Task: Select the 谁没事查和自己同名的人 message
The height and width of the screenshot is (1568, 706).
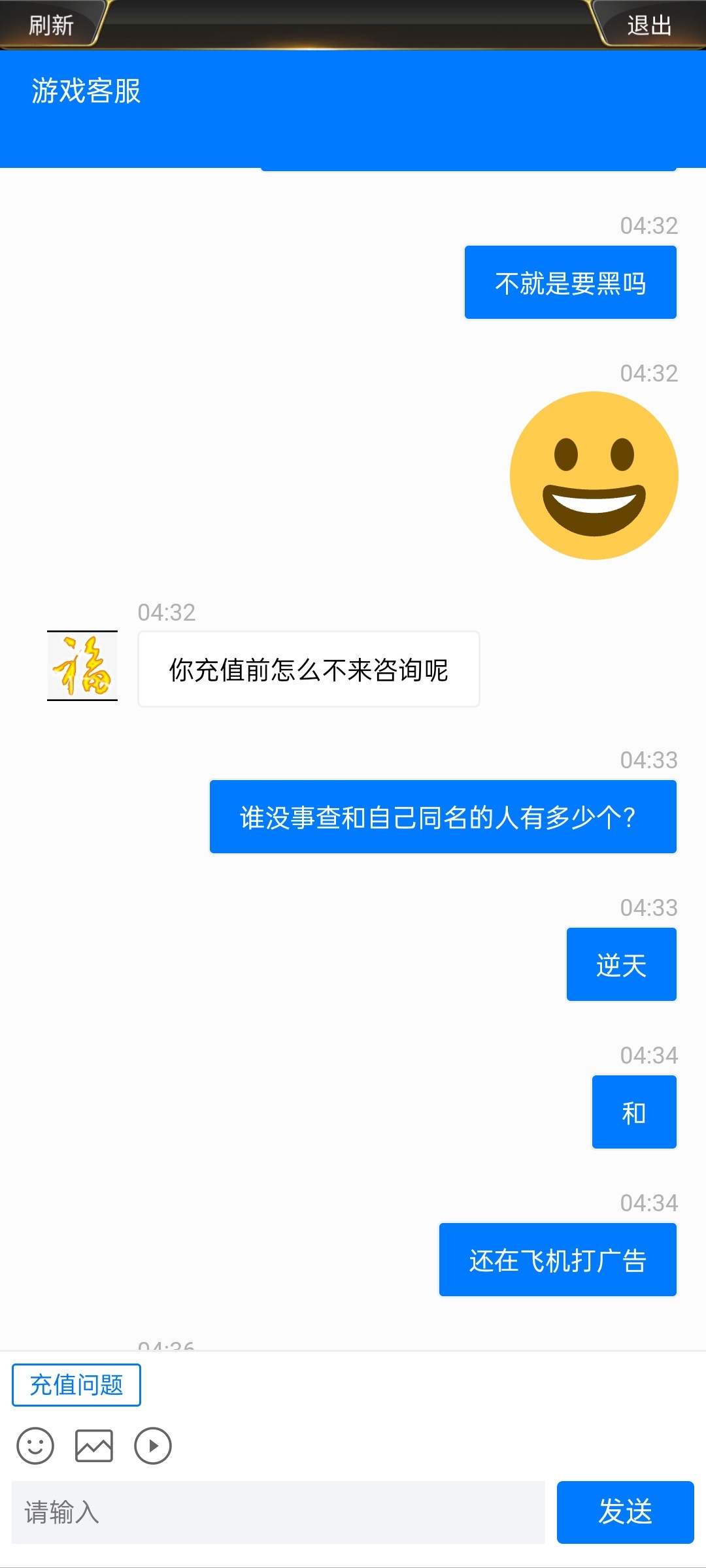Action: (442, 817)
